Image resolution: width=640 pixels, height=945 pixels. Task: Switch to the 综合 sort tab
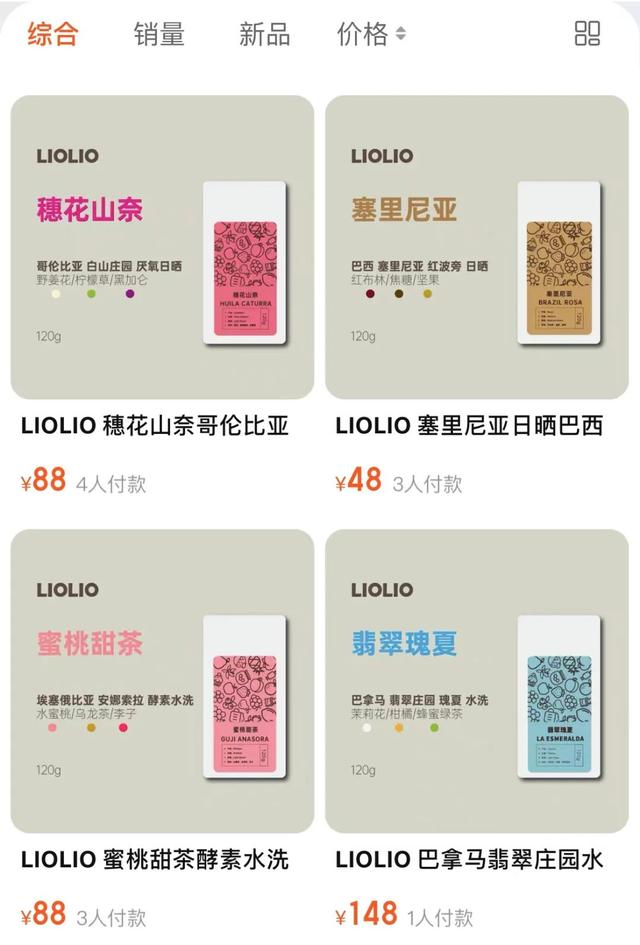click(52, 34)
